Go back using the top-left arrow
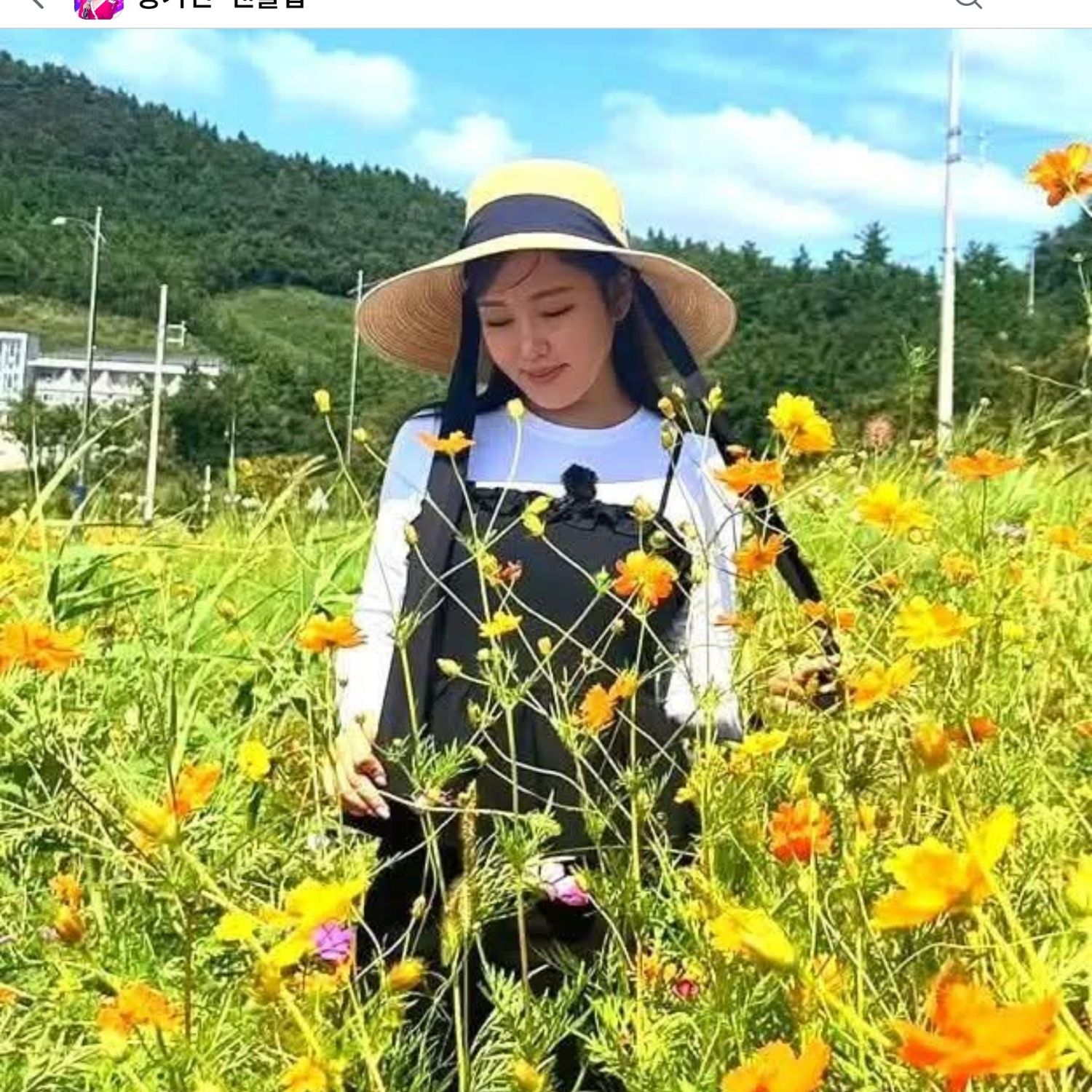 [x=35, y=4]
